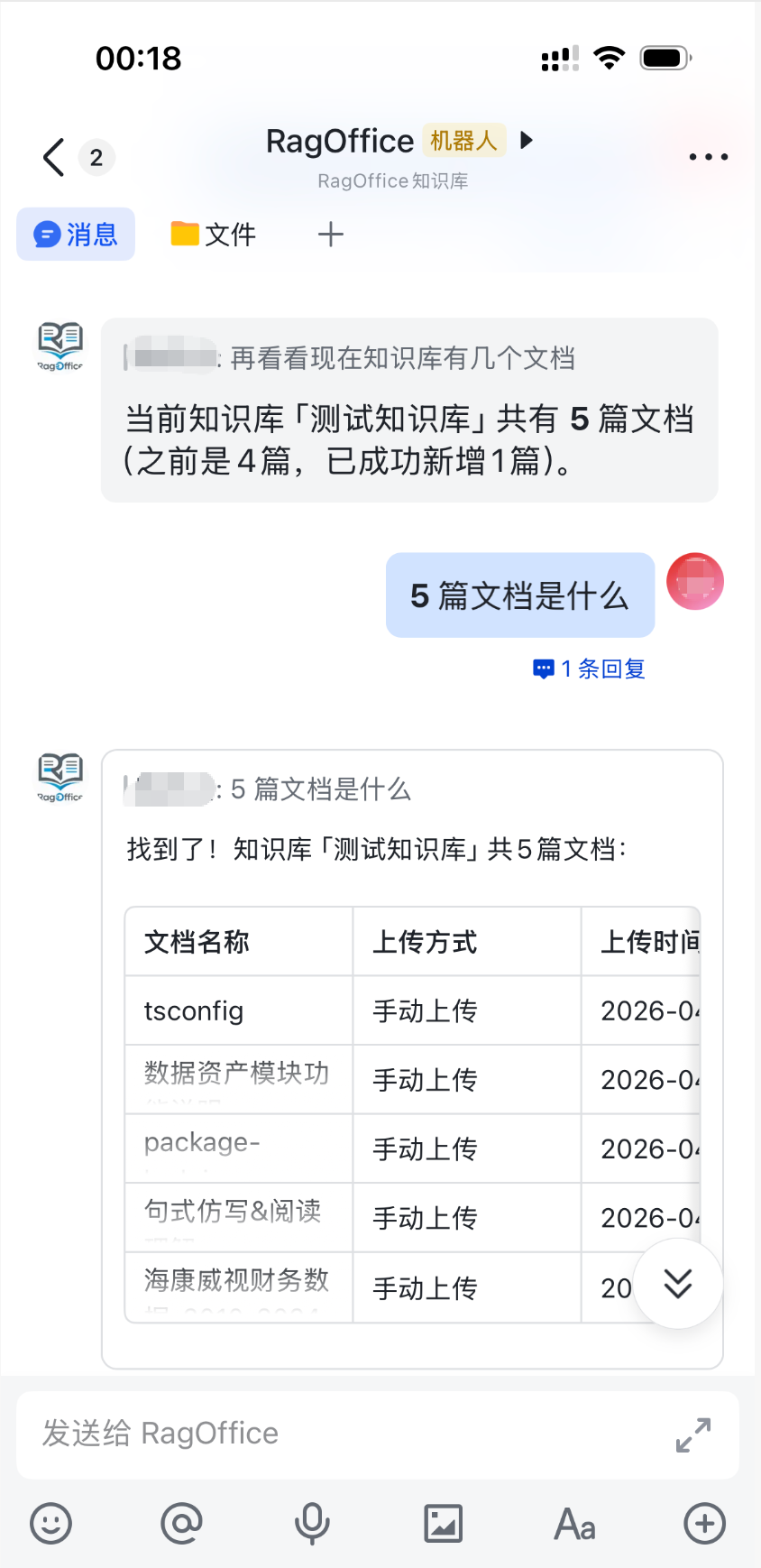Open the more options ellipsis menu

(708, 155)
